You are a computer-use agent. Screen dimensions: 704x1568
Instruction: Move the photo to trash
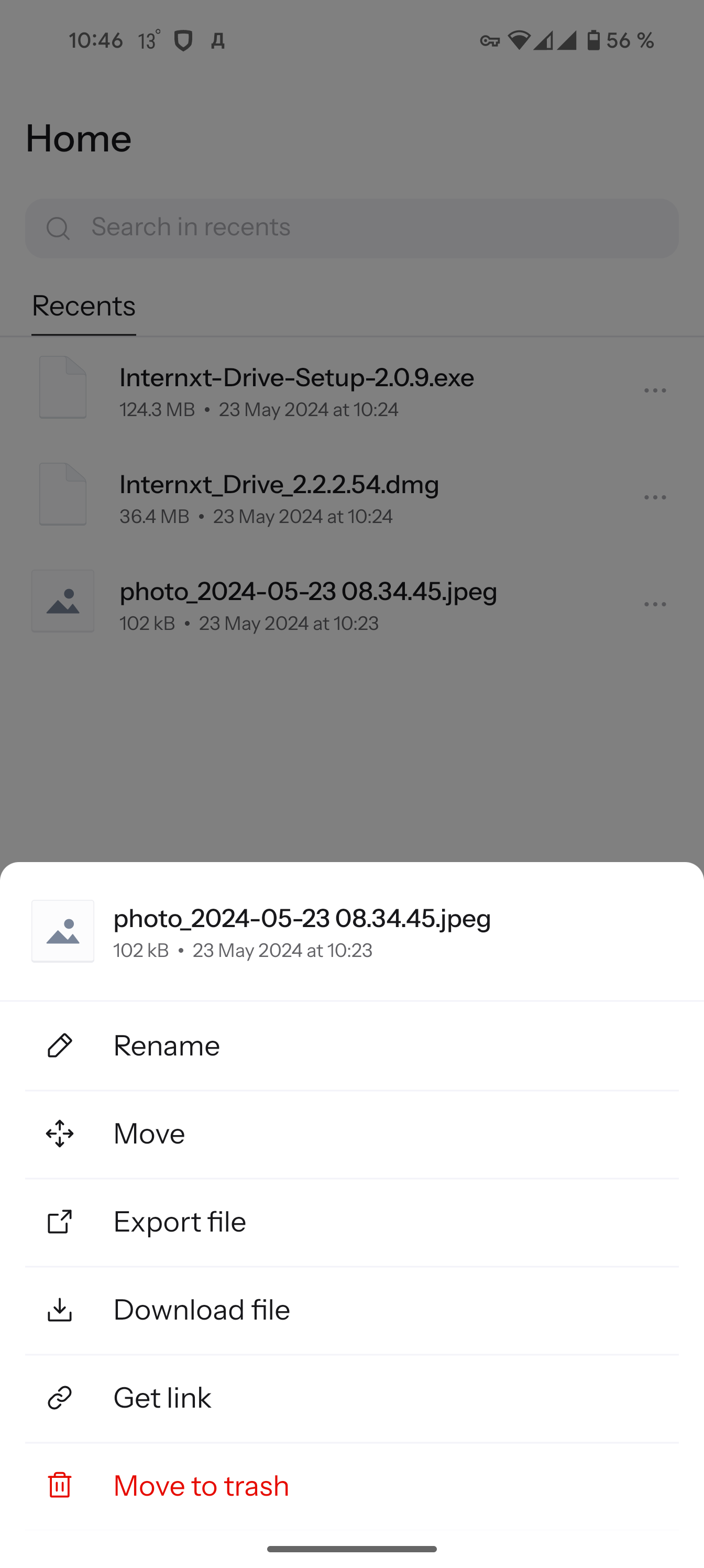(x=201, y=1485)
